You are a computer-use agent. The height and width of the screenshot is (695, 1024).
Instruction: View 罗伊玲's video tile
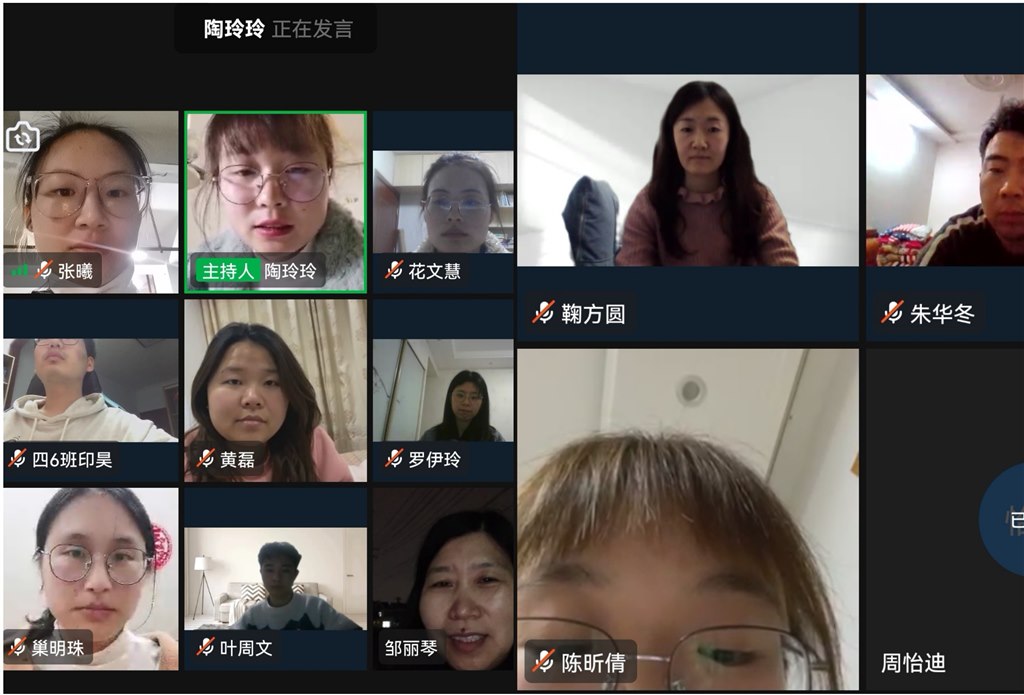(x=443, y=395)
